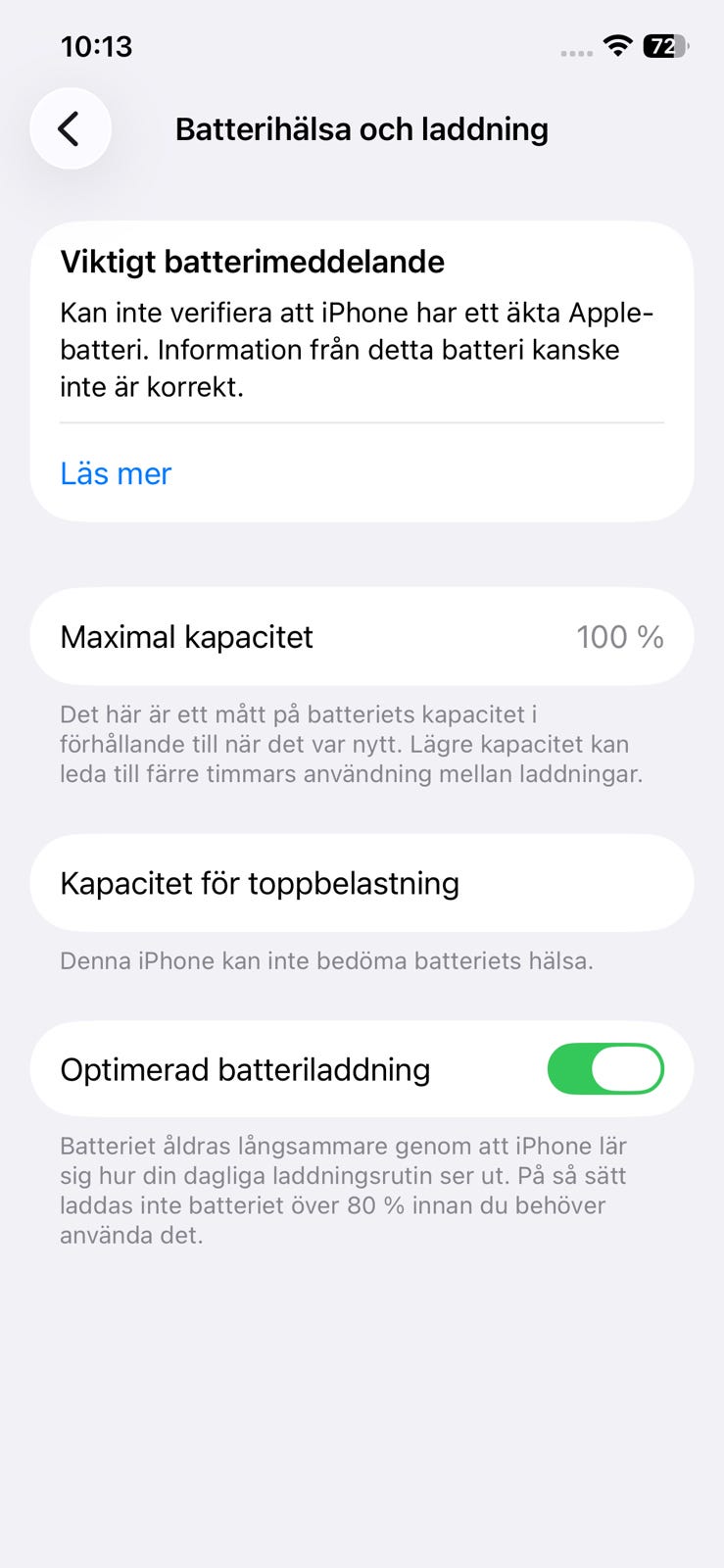The width and height of the screenshot is (724, 1568).
Task: Go back using the back arrow
Action: click(70, 128)
